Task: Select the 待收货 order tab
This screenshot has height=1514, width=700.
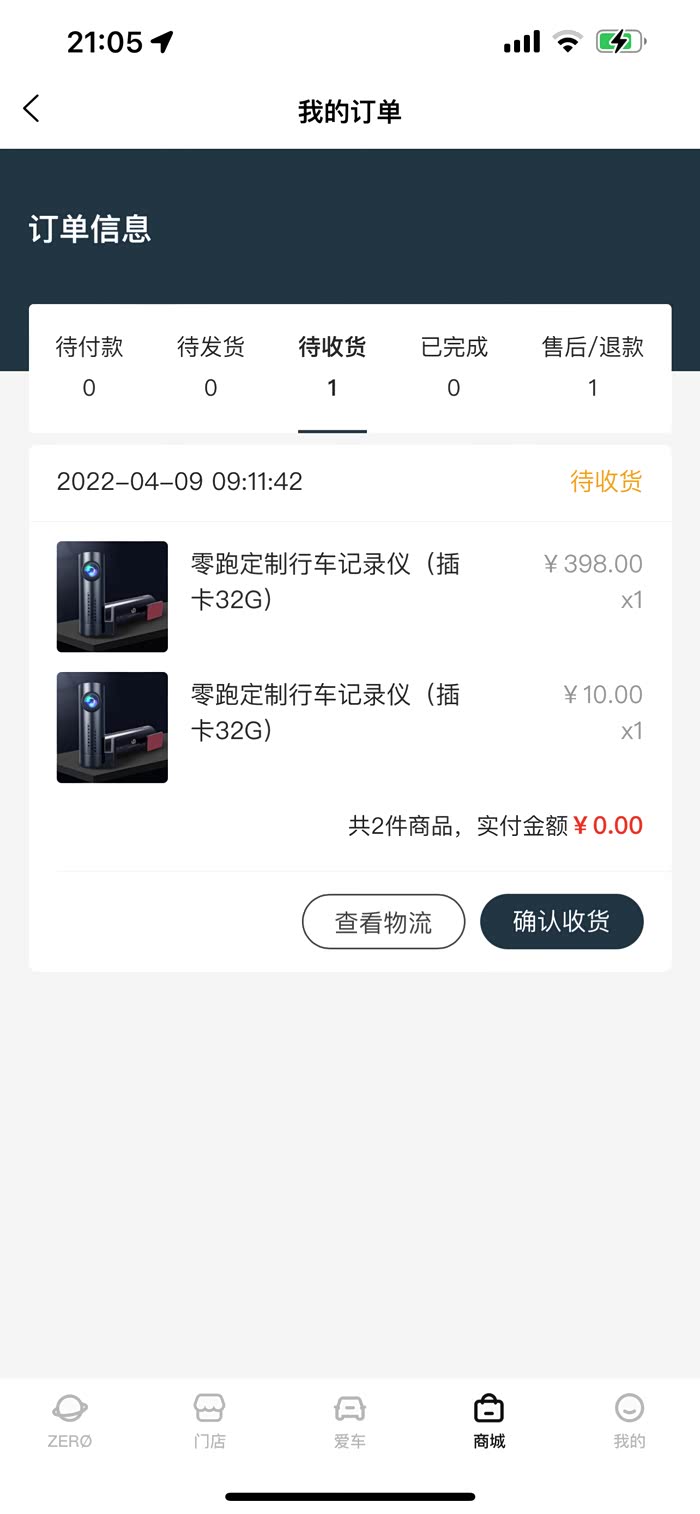Action: (332, 366)
